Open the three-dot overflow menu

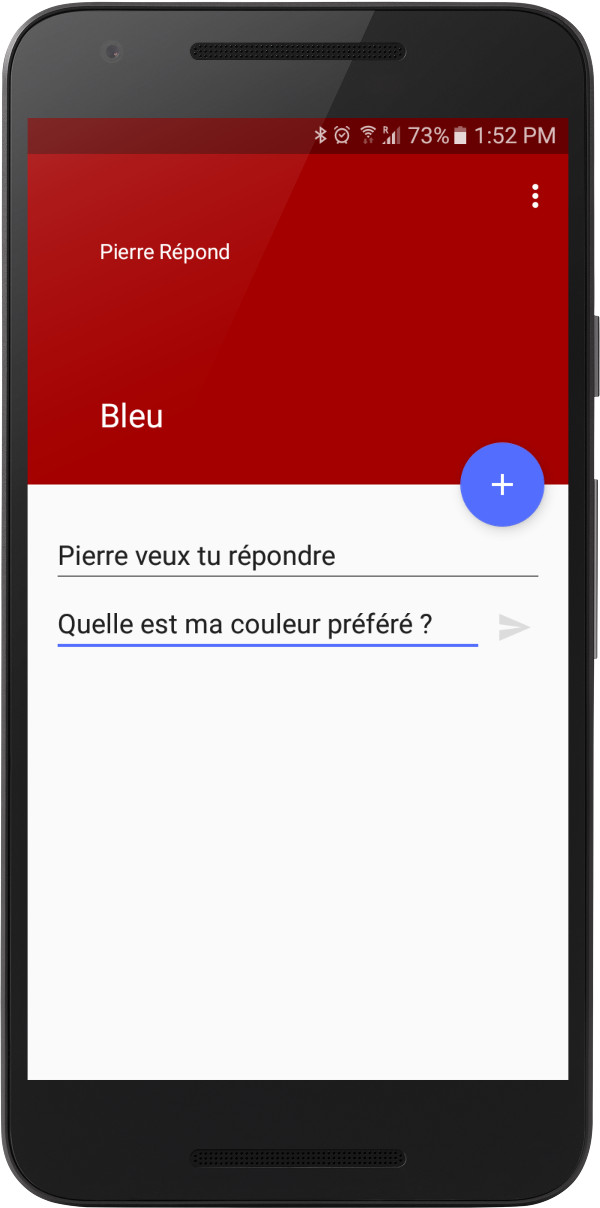536,196
